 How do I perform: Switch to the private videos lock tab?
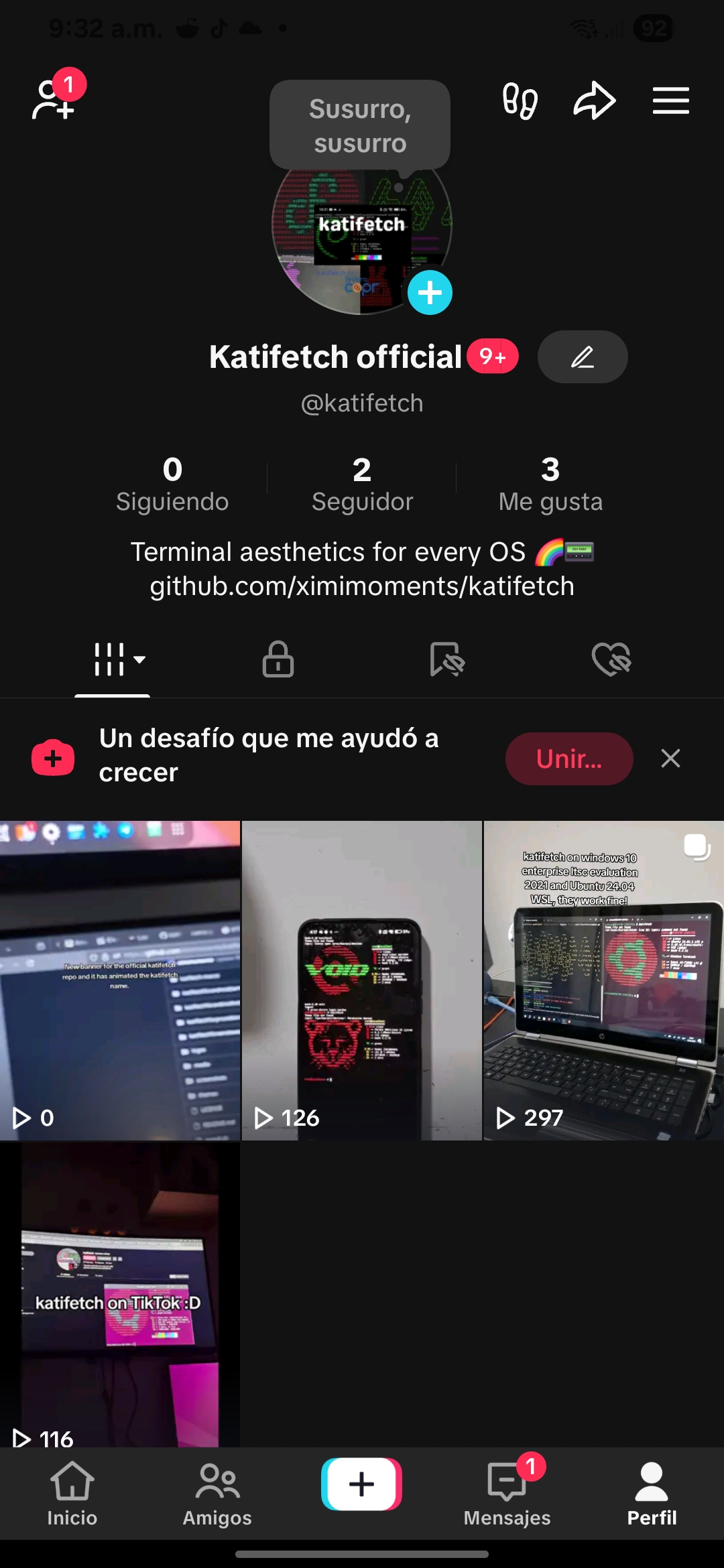(278, 659)
